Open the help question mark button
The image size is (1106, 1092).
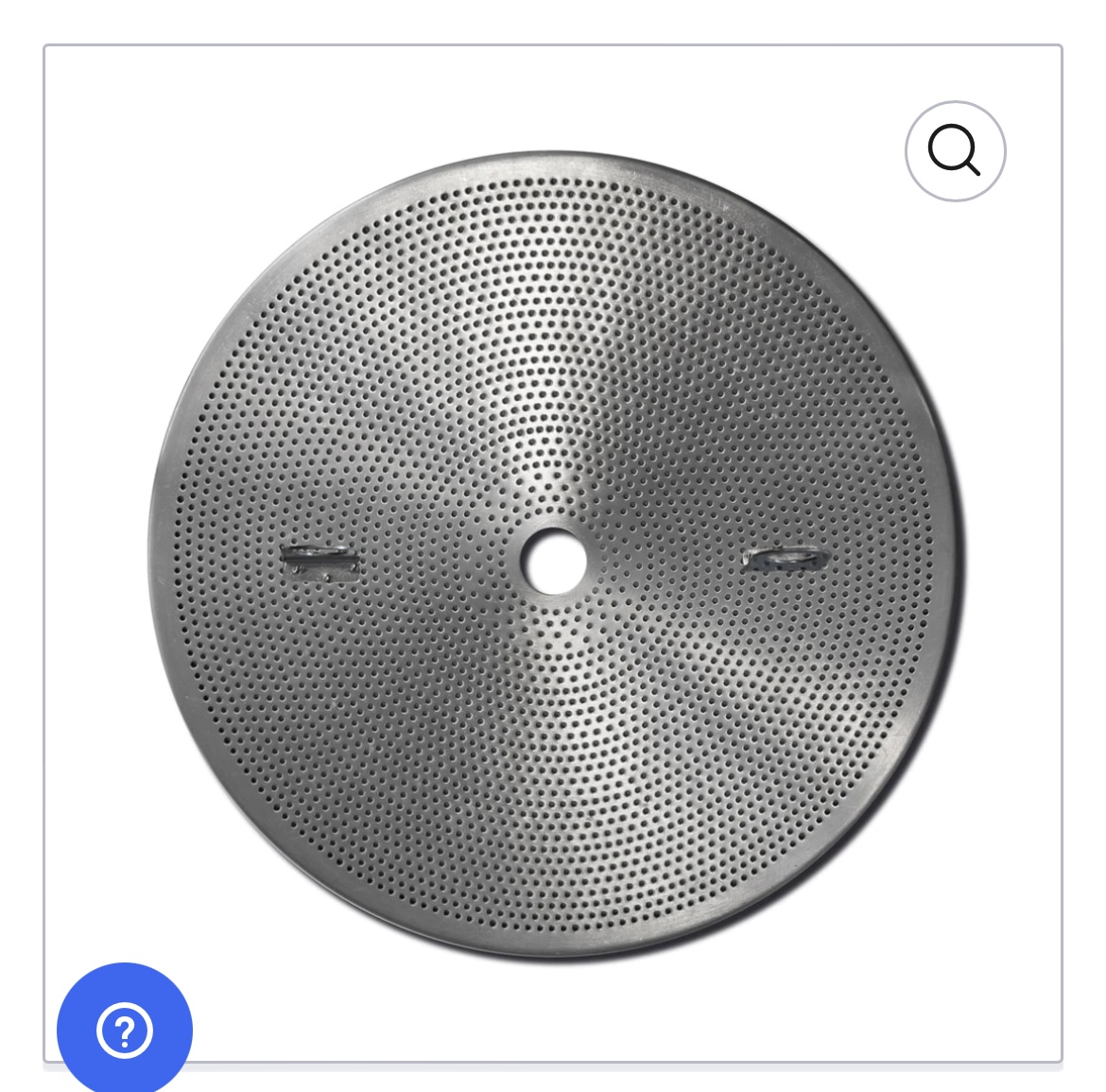click(125, 1030)
